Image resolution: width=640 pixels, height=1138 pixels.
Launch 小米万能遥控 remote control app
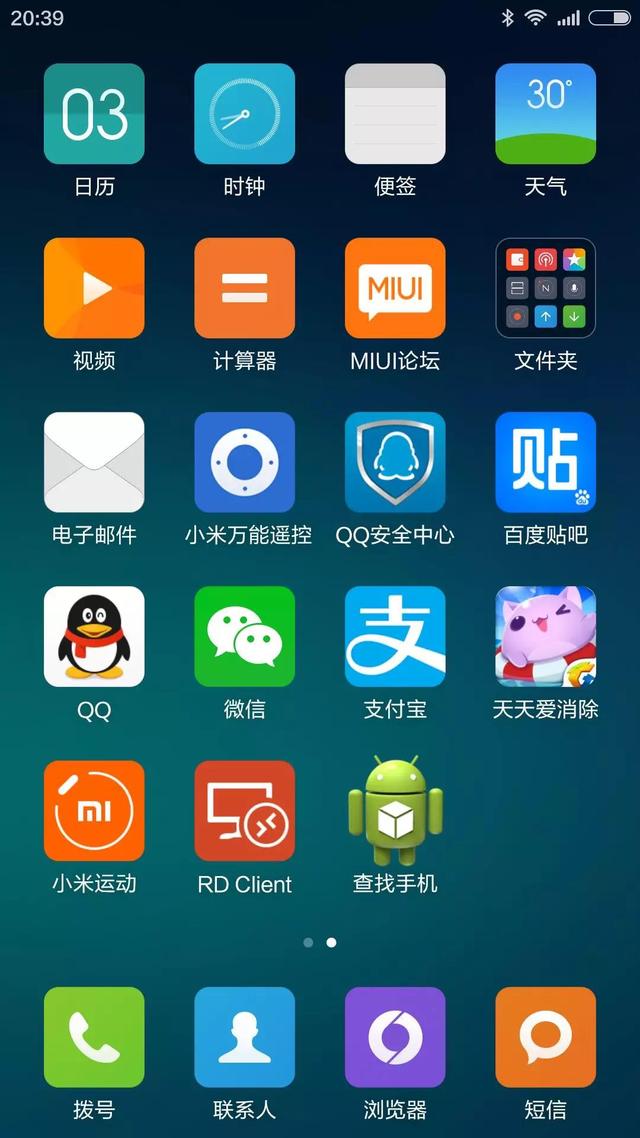point(245,462)
